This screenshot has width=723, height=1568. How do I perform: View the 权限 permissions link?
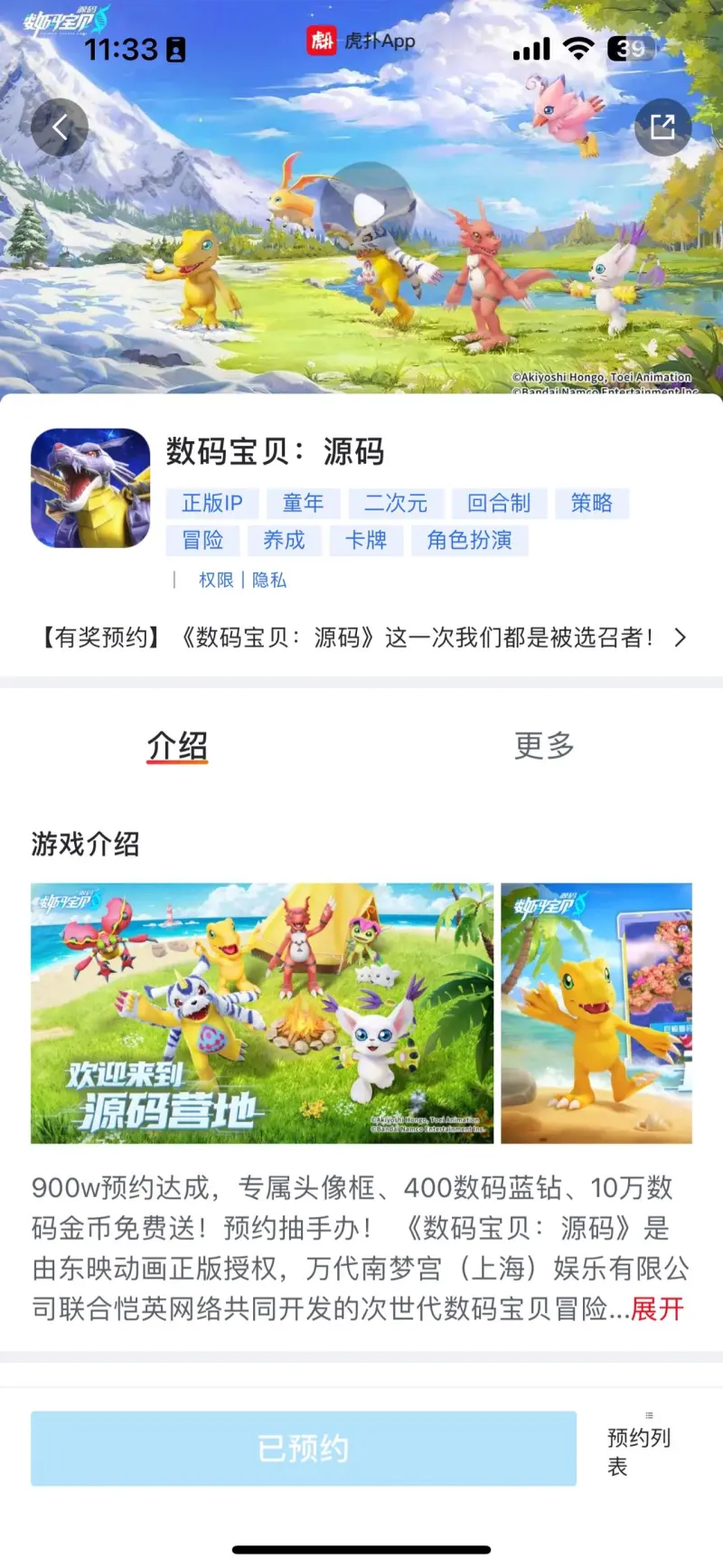click(x=216, y=580)
